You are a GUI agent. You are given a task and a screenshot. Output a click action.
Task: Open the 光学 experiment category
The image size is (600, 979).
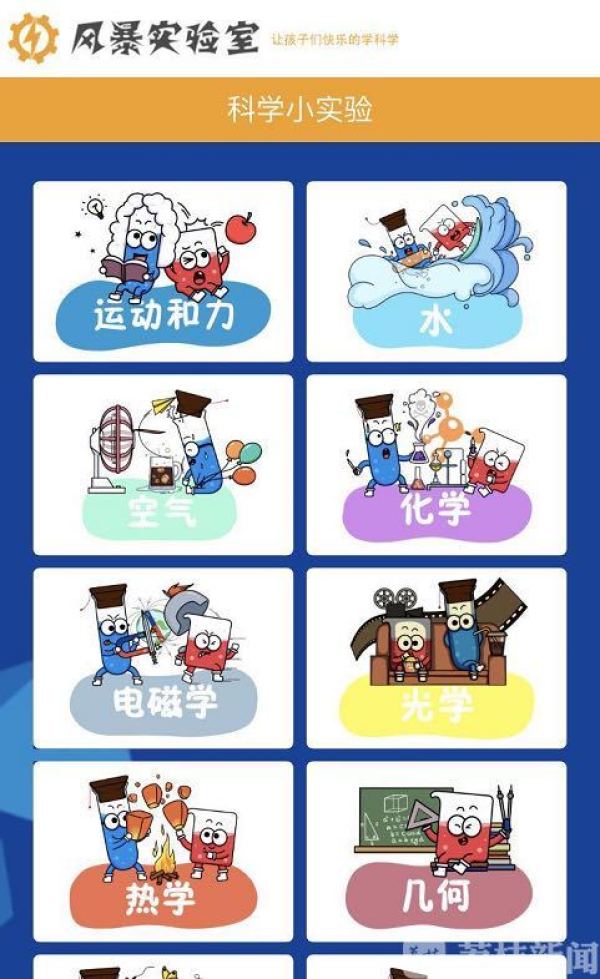436,658
